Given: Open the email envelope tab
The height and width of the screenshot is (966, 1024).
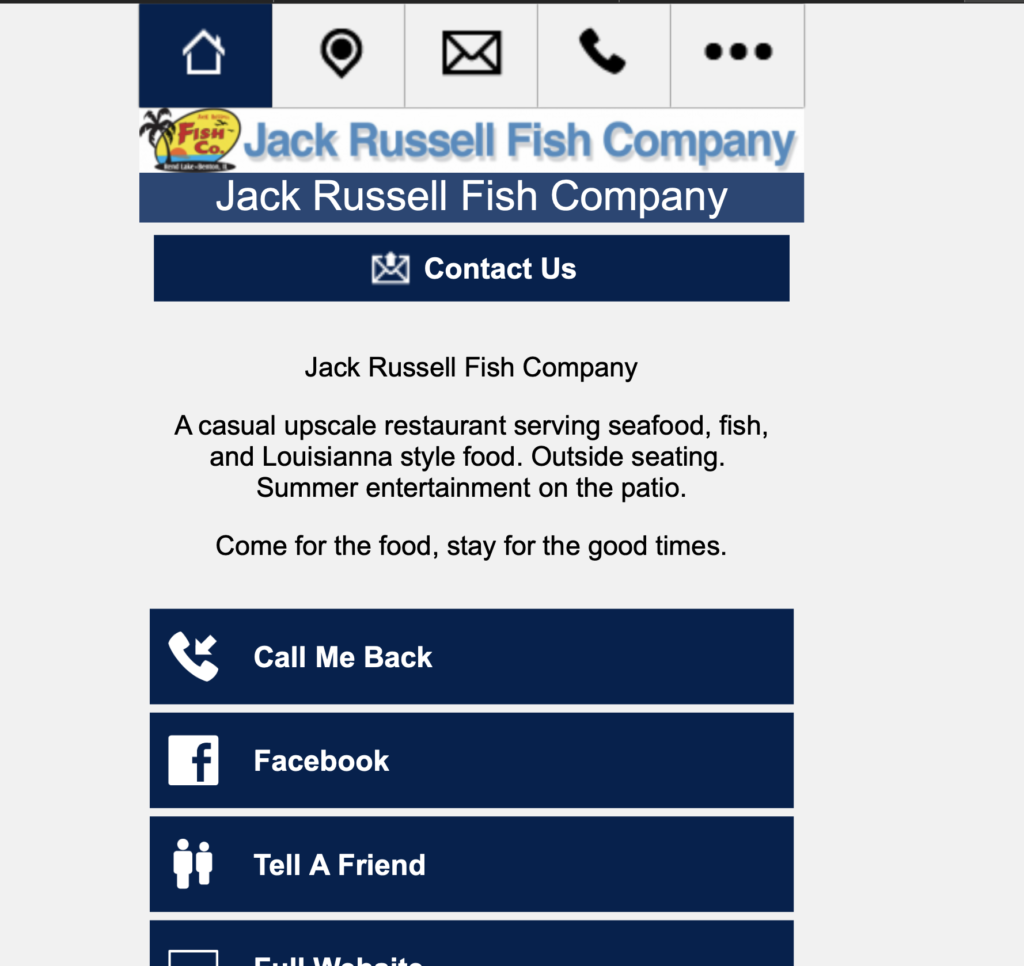Looking at the screenshot, I should [471, 54].
